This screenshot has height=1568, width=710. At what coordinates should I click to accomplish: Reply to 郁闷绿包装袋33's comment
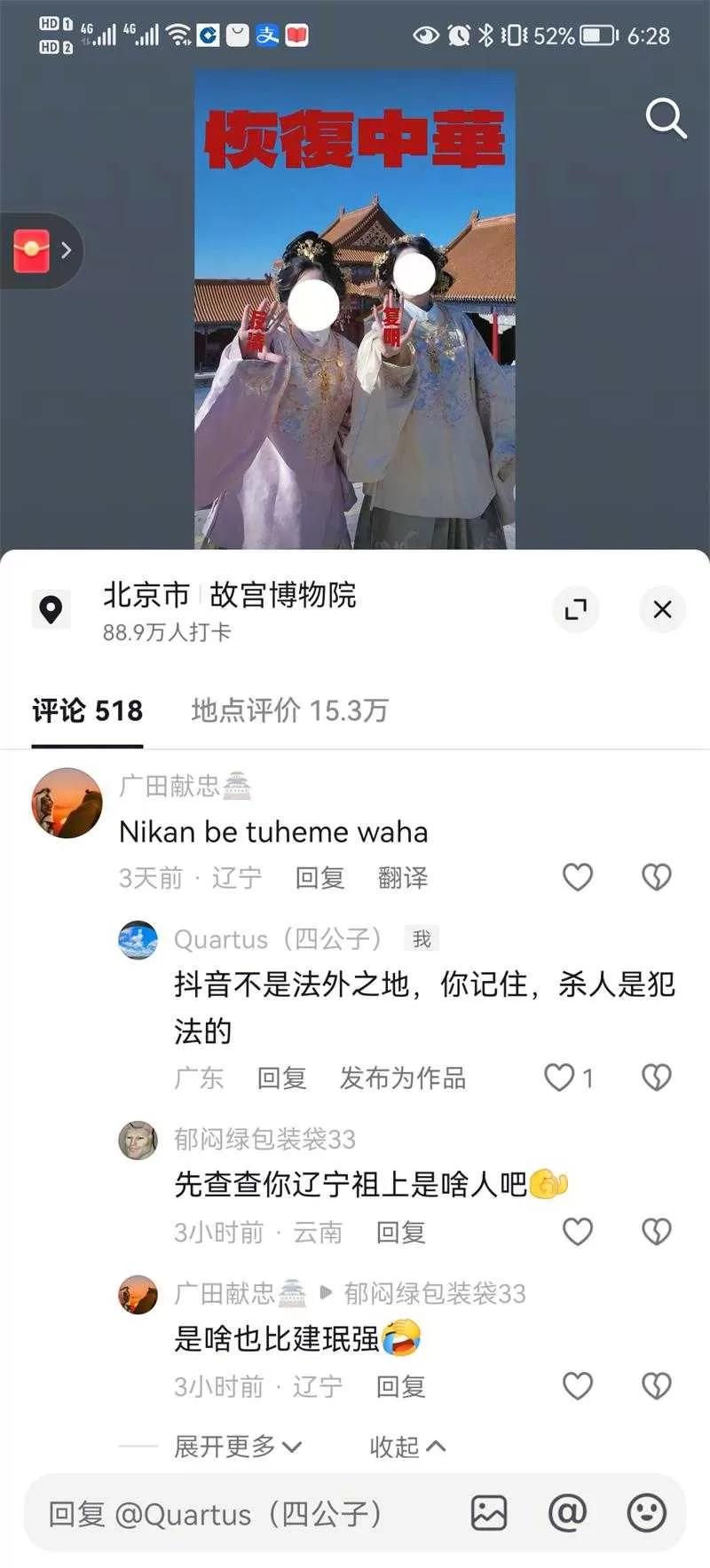pos(400,1232)
